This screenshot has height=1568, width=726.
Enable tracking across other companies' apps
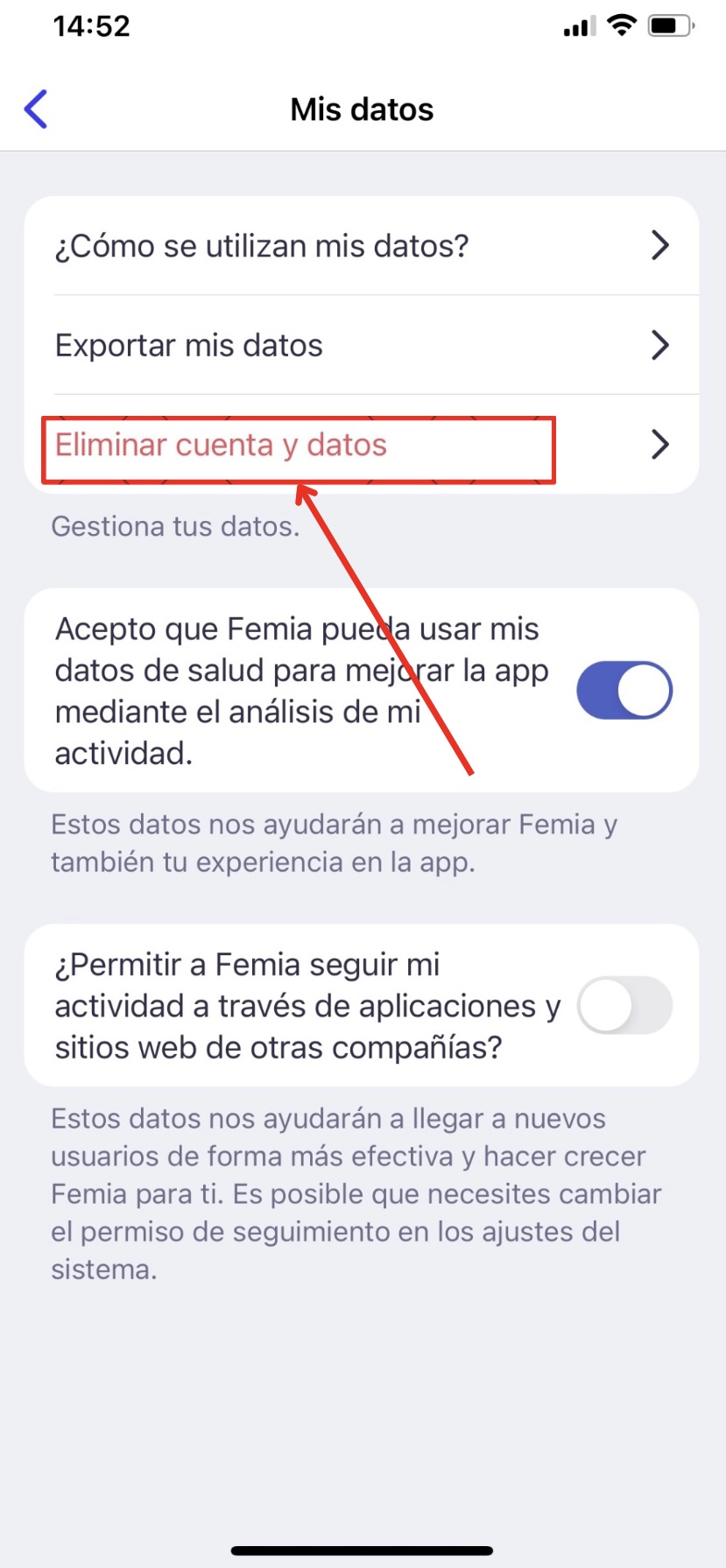coord(624,1005)
